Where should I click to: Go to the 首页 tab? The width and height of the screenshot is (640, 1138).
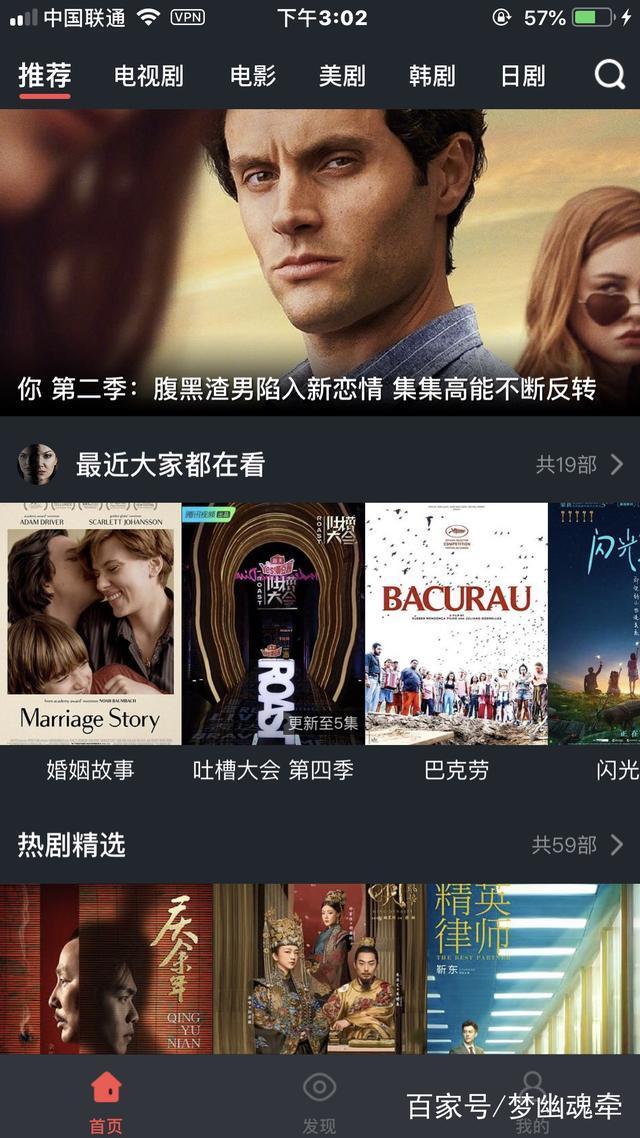pyautogui.click(x=106, y=1100)
